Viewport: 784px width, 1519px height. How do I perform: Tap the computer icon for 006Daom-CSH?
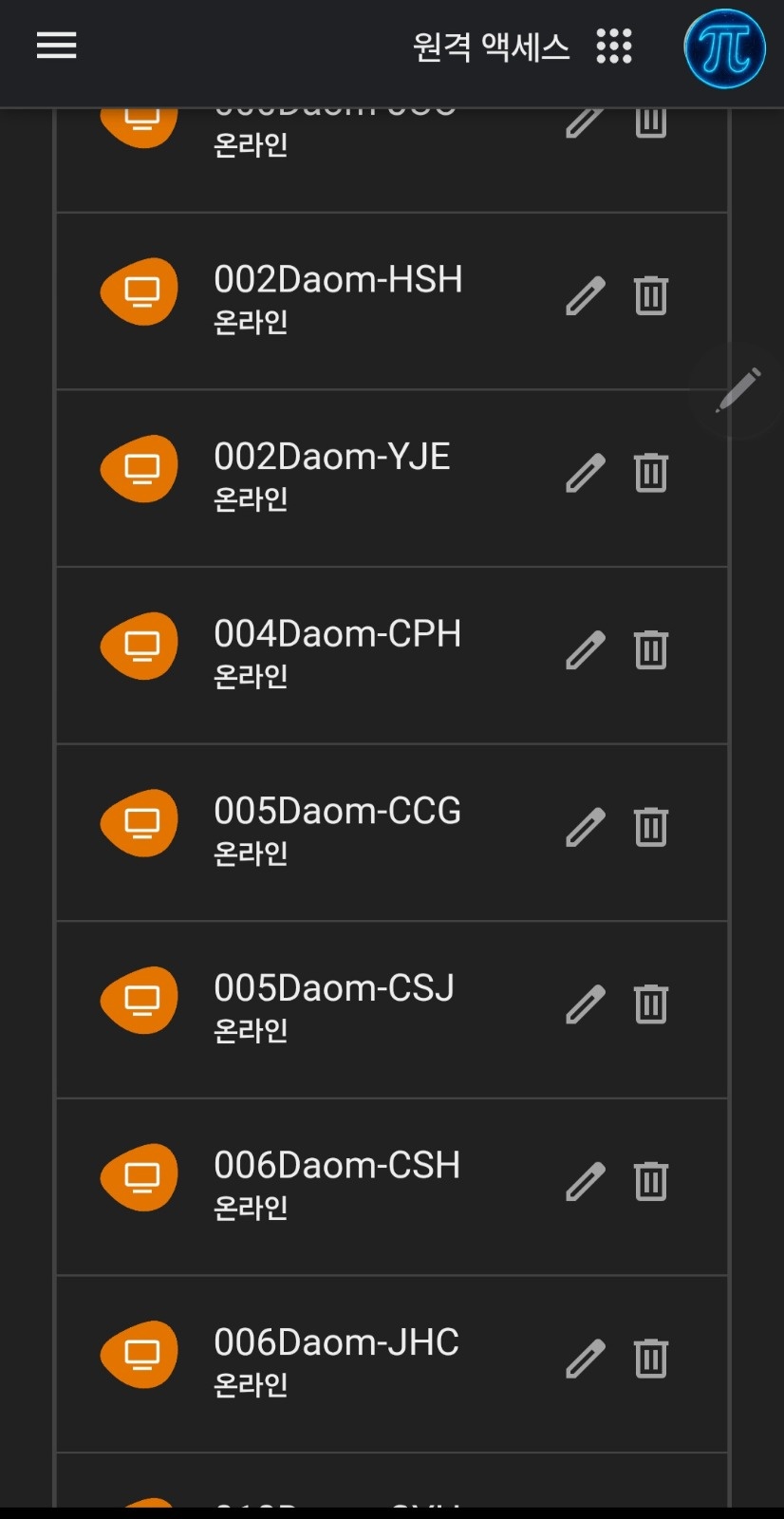point(140,1177)
